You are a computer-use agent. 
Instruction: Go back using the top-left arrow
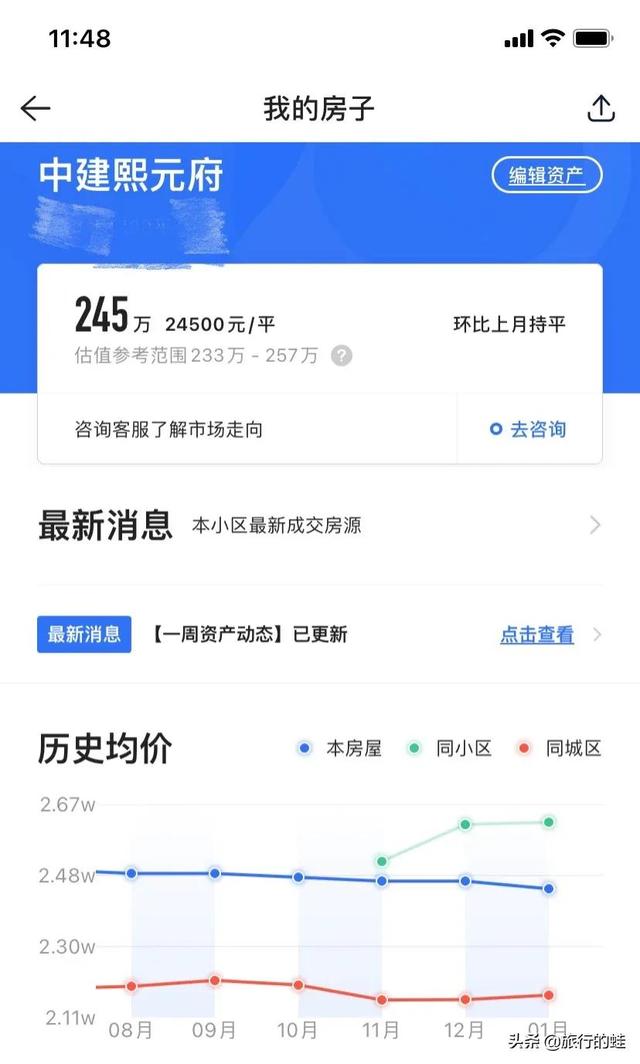click(35, 108)
